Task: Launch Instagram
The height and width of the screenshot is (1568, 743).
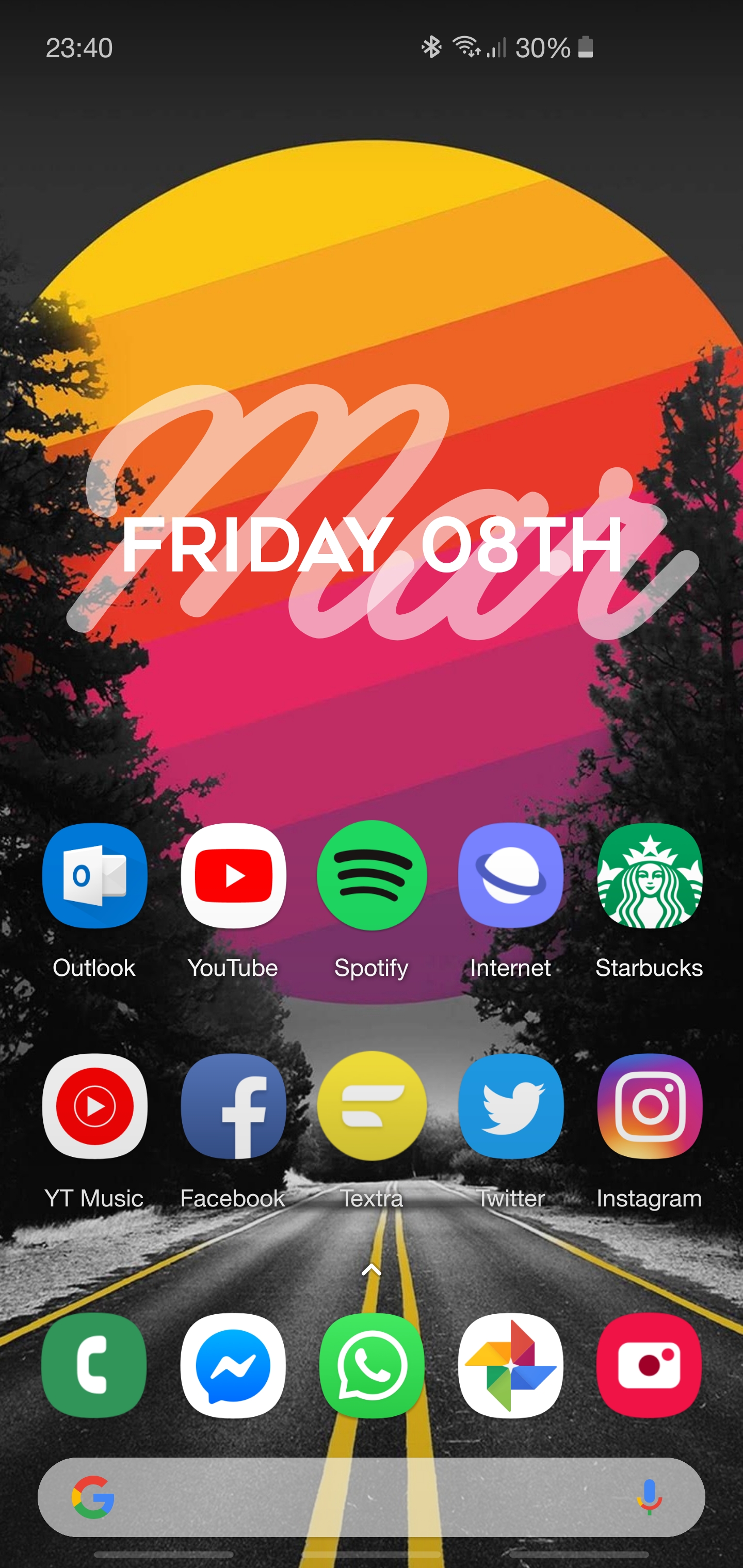Action: pyautogui.click(x=649, y=1105)
